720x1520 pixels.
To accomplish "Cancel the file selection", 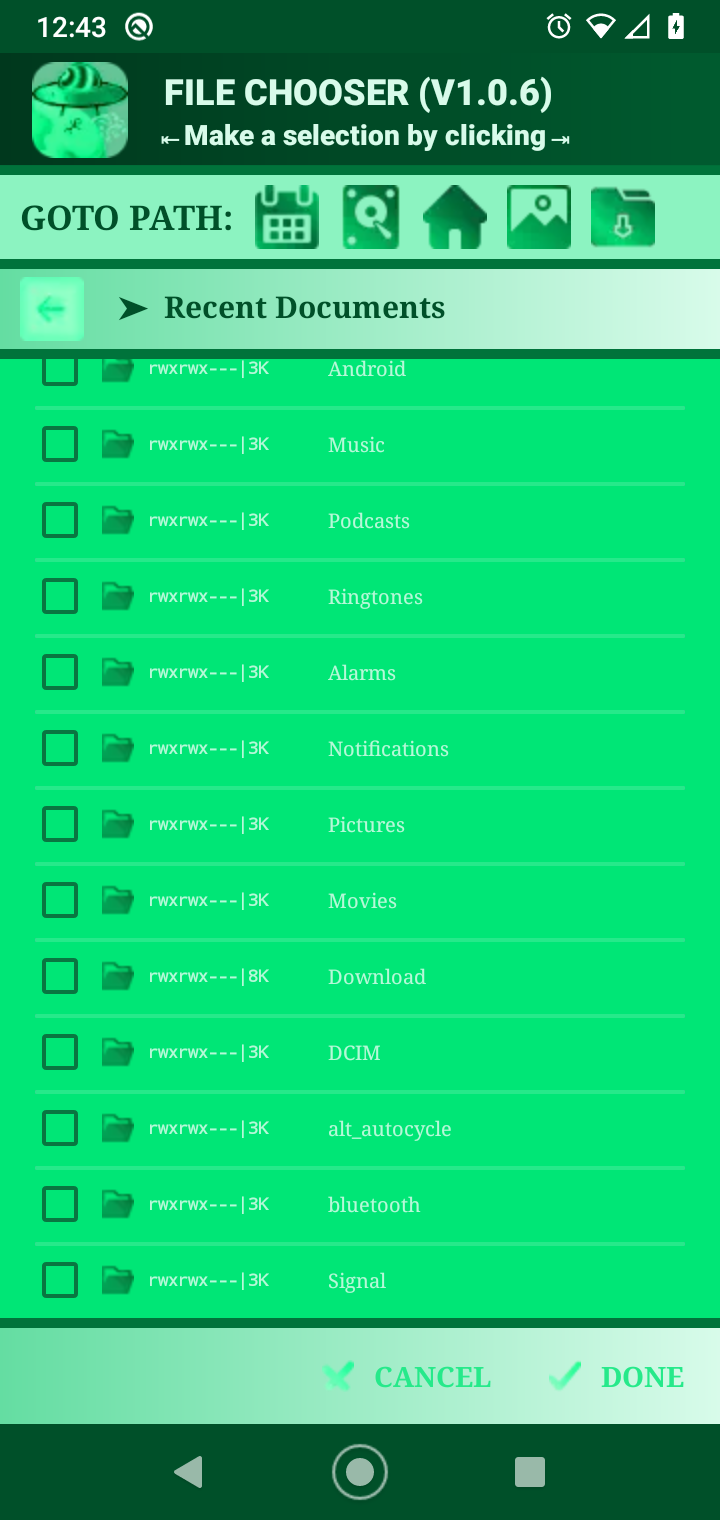I will (410, 1377).
